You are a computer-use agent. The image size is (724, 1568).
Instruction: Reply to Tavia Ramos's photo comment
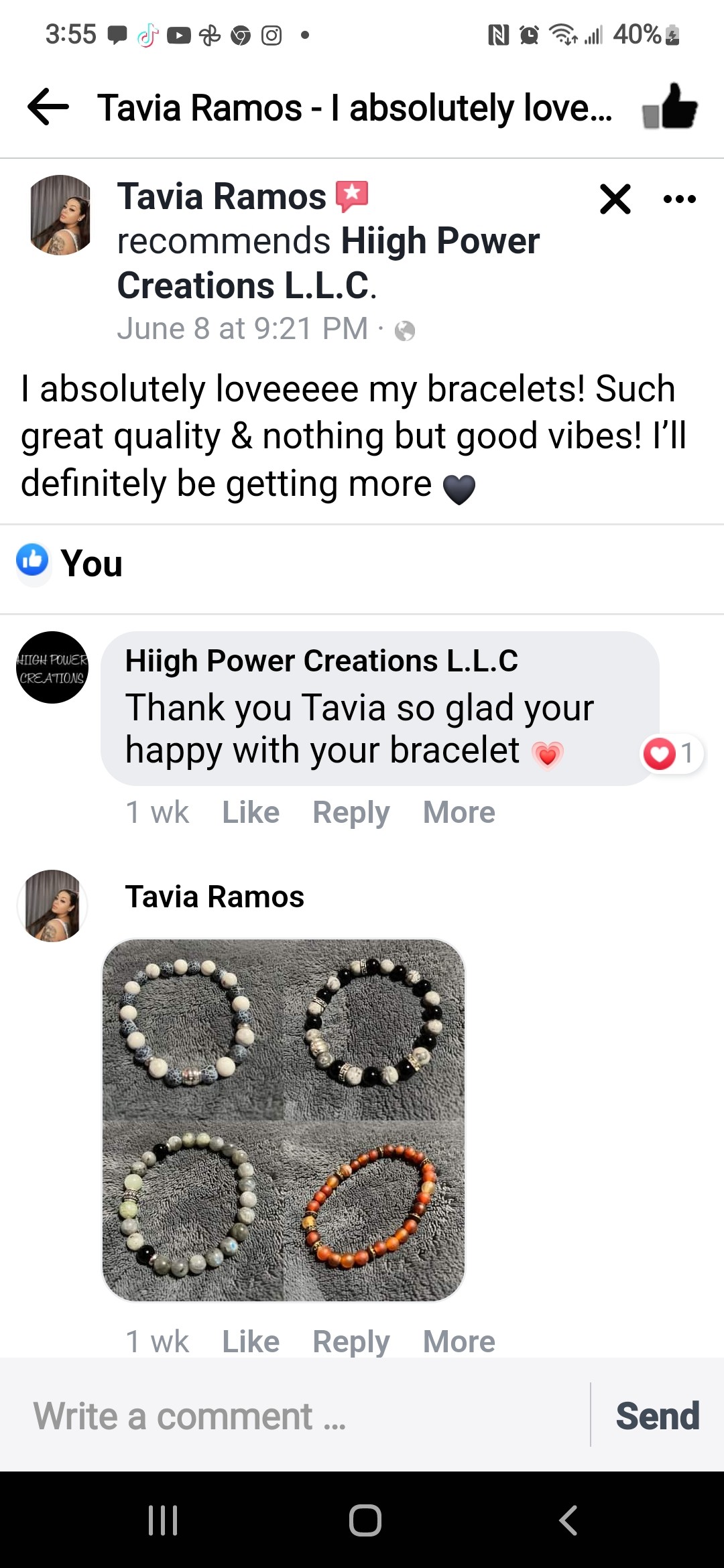(351, 1342)
